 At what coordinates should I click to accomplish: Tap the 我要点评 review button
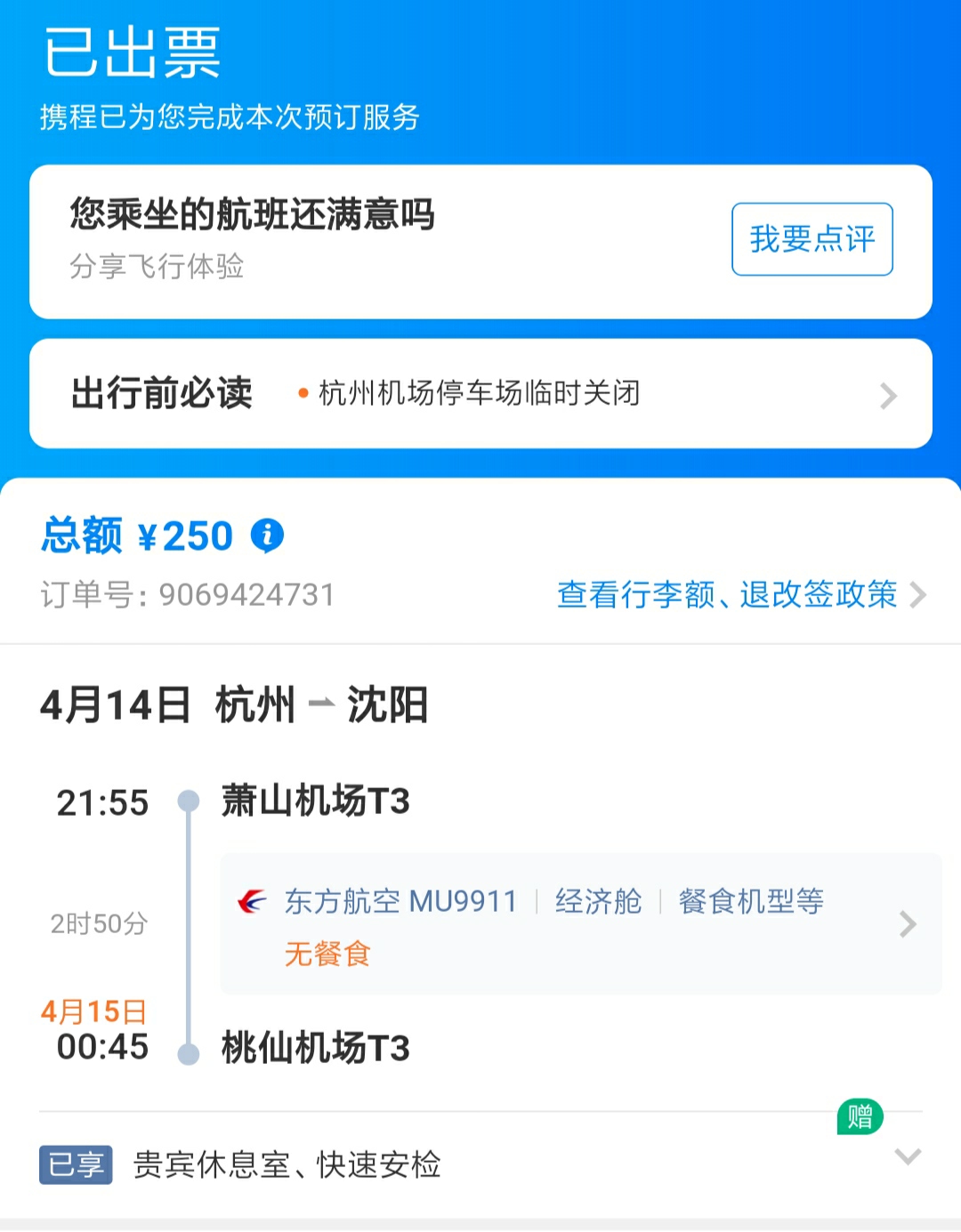coord(812,239)
